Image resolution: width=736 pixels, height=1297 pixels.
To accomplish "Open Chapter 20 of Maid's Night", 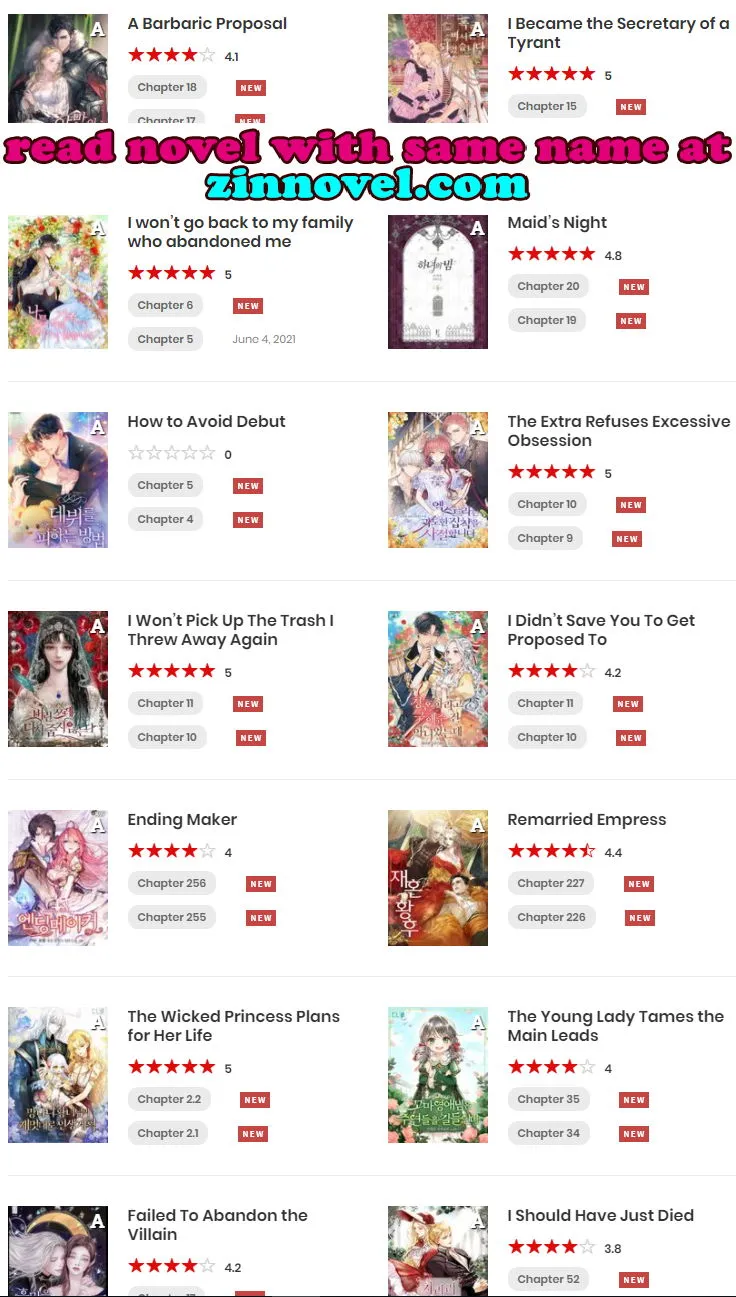I will (x=548, y=286).
